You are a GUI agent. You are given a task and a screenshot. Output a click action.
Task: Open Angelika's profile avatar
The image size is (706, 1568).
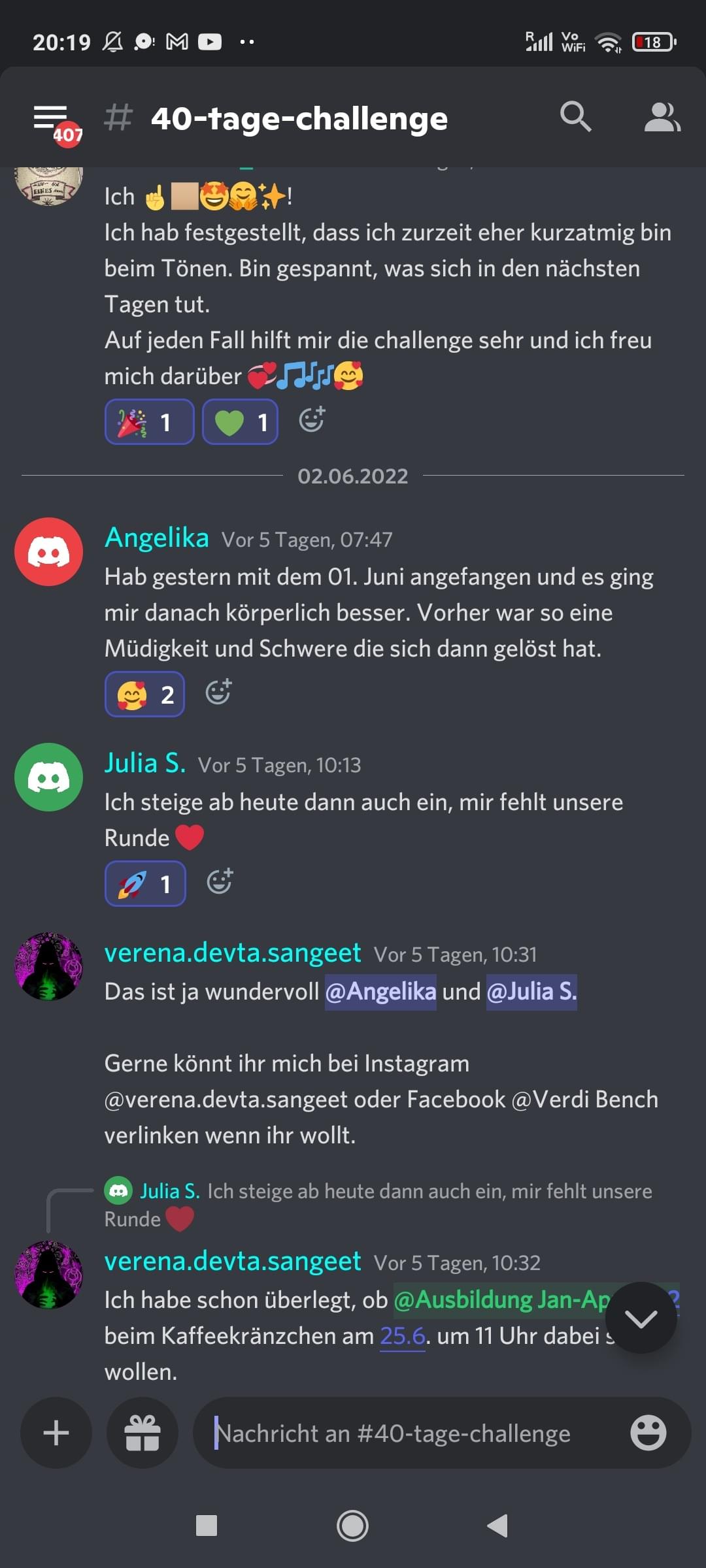click(x=49, y=552)
